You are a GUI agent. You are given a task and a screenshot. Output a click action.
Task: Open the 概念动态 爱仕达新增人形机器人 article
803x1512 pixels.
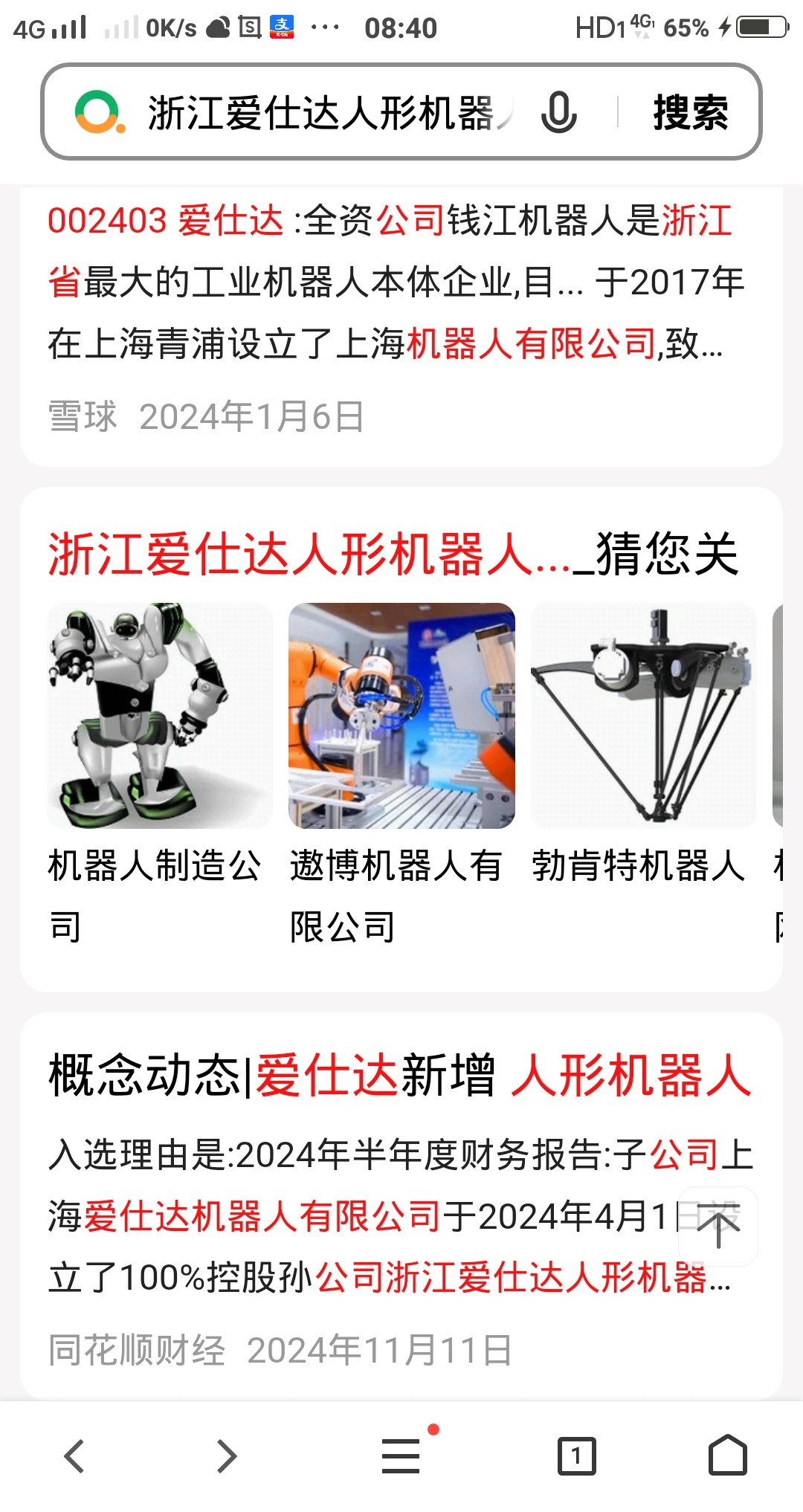click(400, 1075)
